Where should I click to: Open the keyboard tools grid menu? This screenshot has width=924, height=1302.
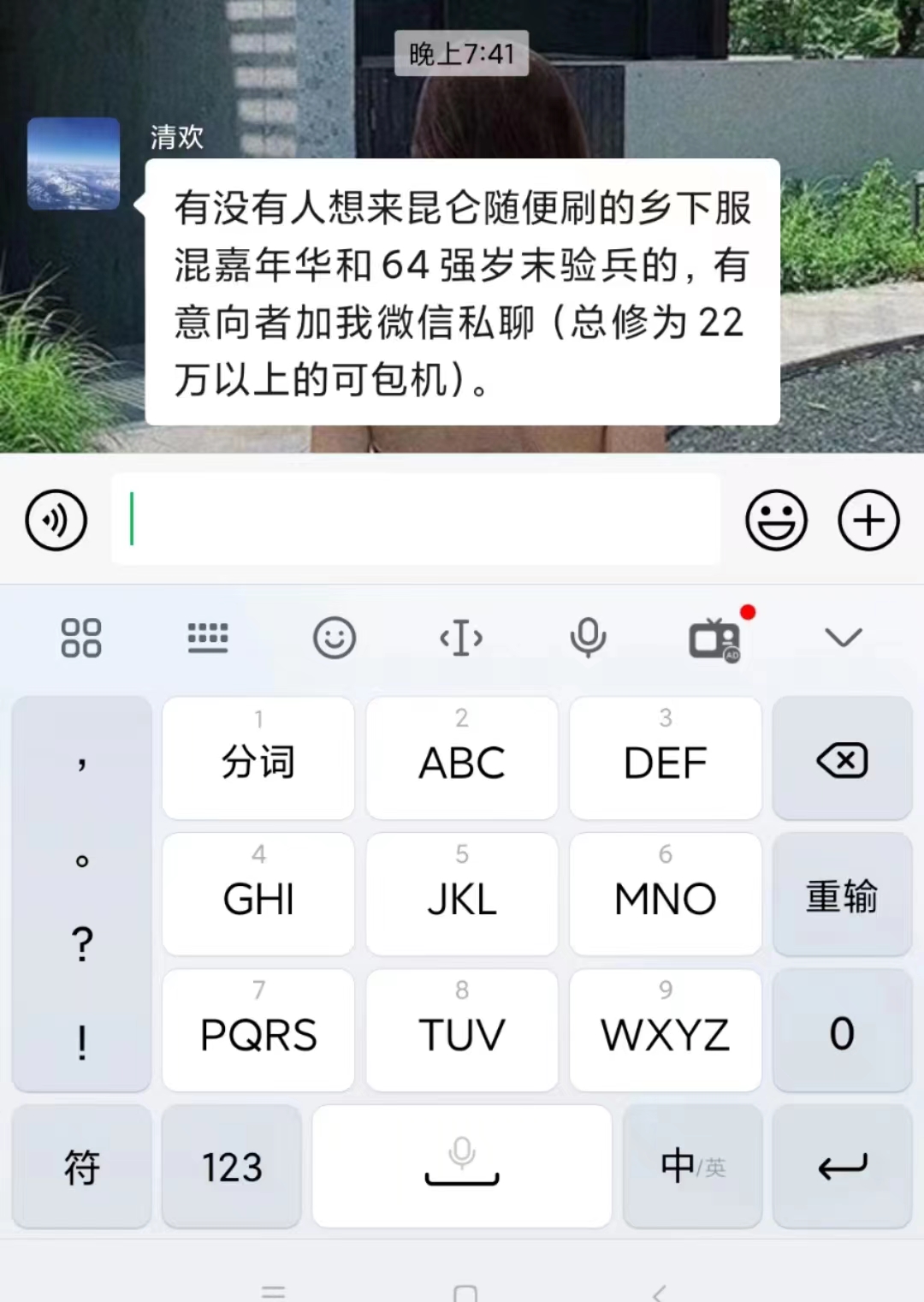81,638
